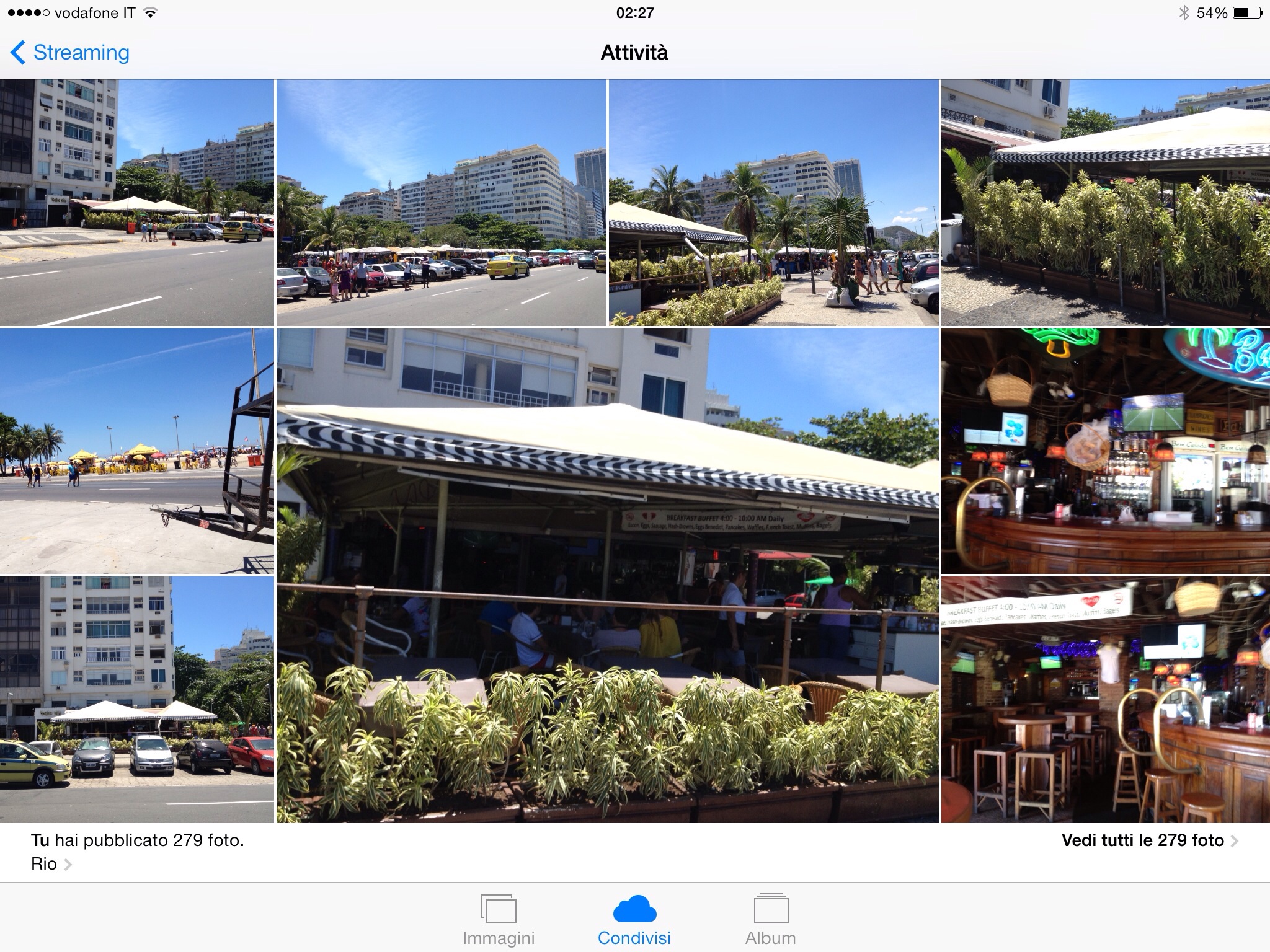The width and height of the screenshot is (1270, 952).
Task: Open the palm trees sidewalk photo
Action: point(773,203)
